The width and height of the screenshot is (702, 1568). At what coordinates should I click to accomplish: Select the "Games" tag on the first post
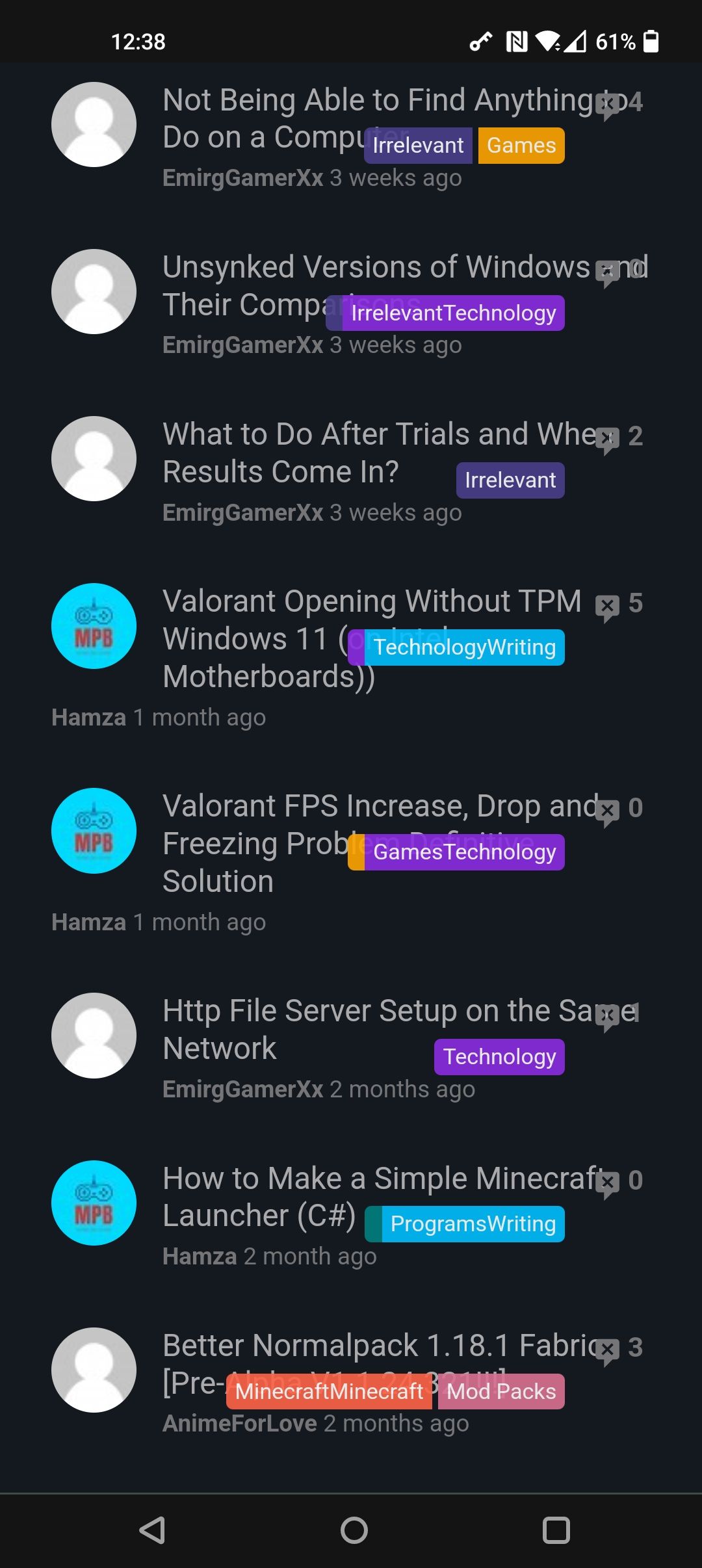521,145
